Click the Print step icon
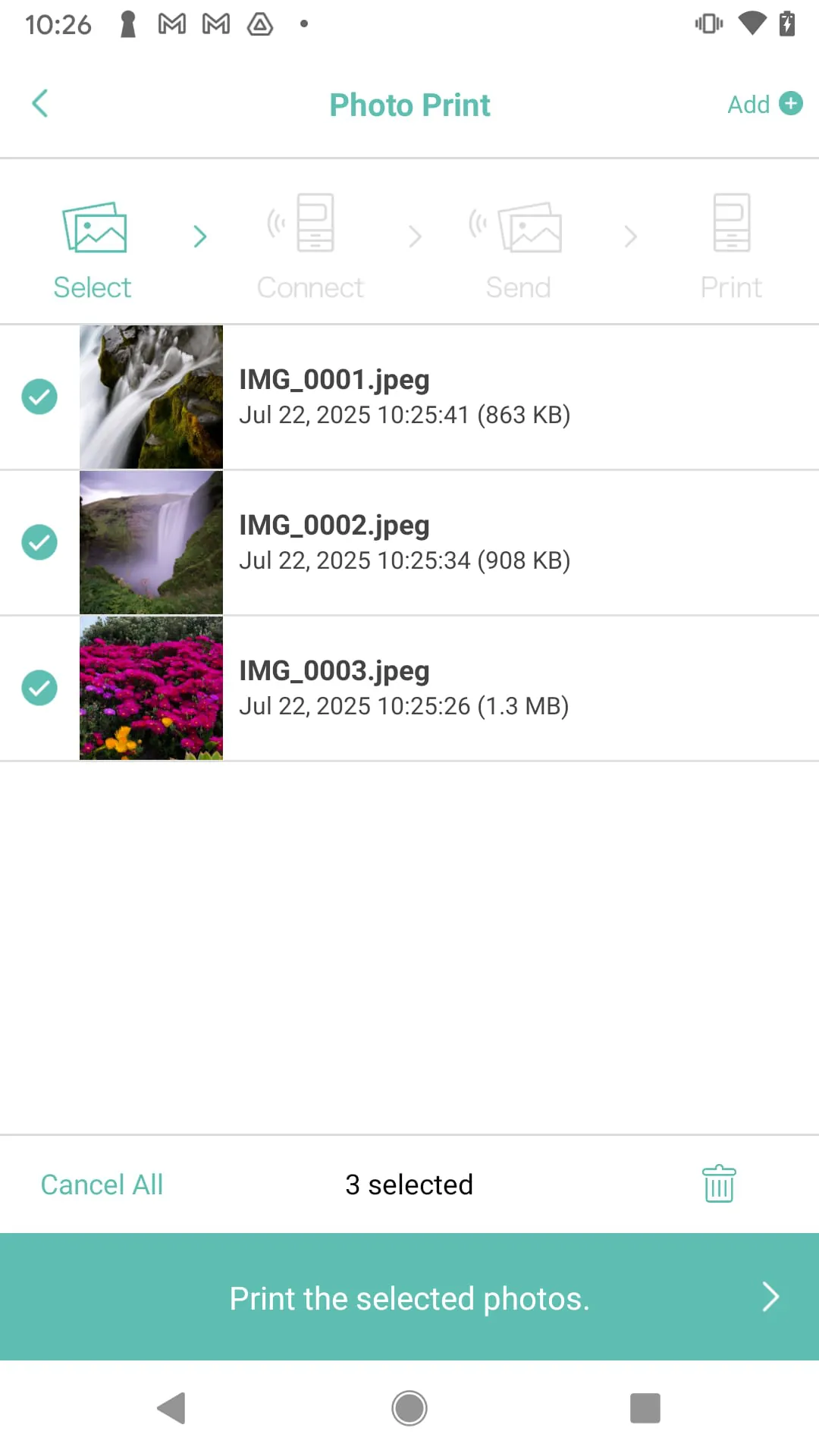The image size is (819, 1456). [x=730, y=227]
